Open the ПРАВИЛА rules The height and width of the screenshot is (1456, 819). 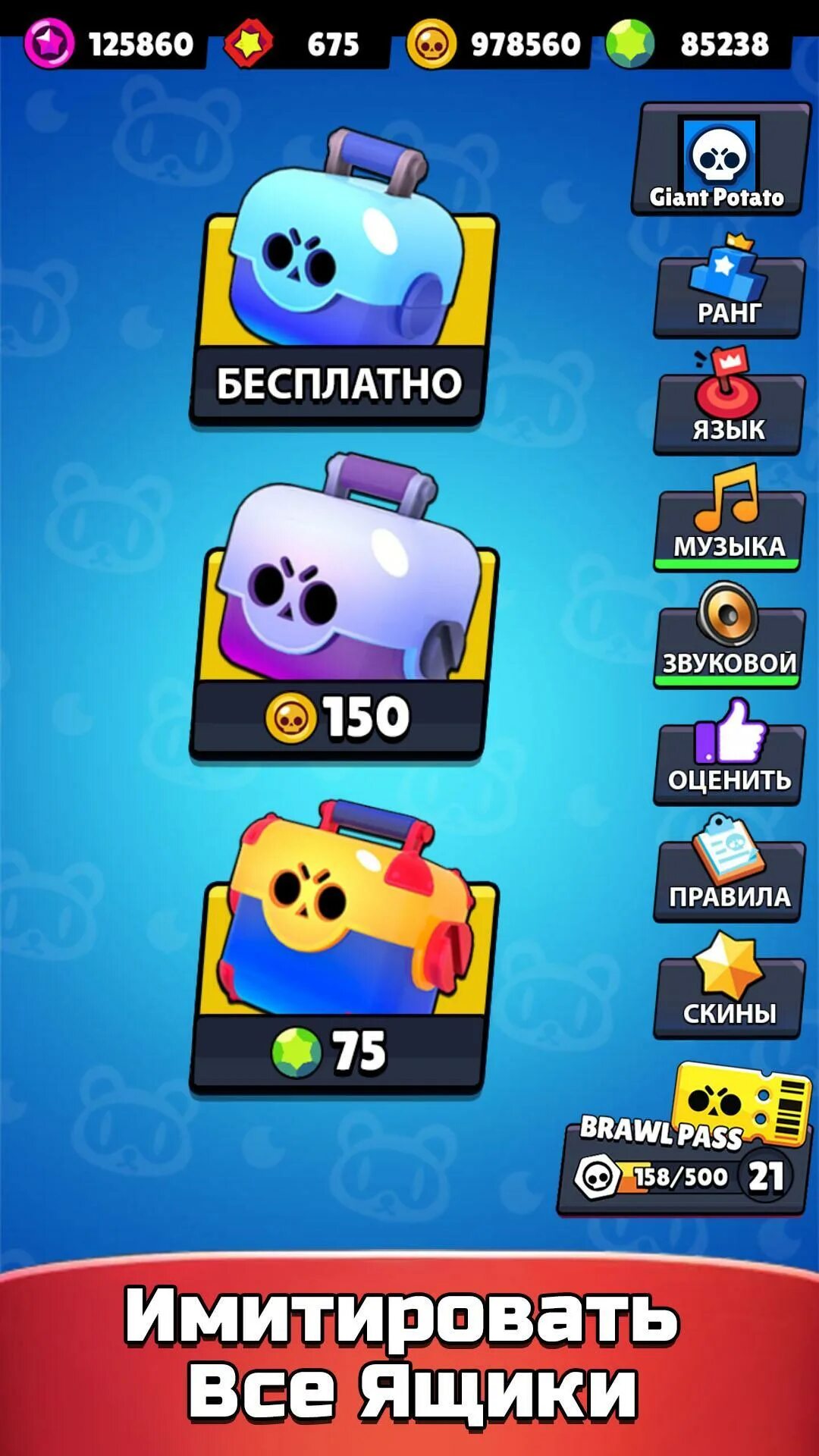click(x=729, y=870)
